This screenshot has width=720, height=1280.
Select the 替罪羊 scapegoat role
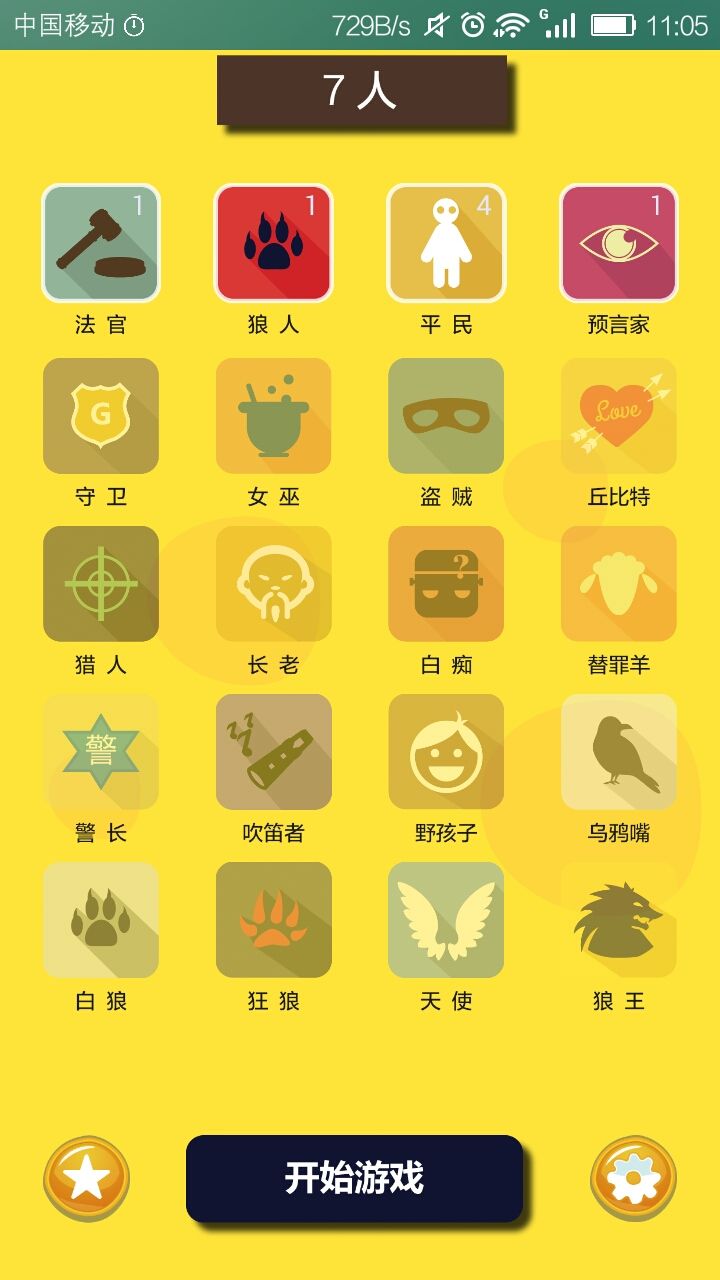[x=618, y=584]
